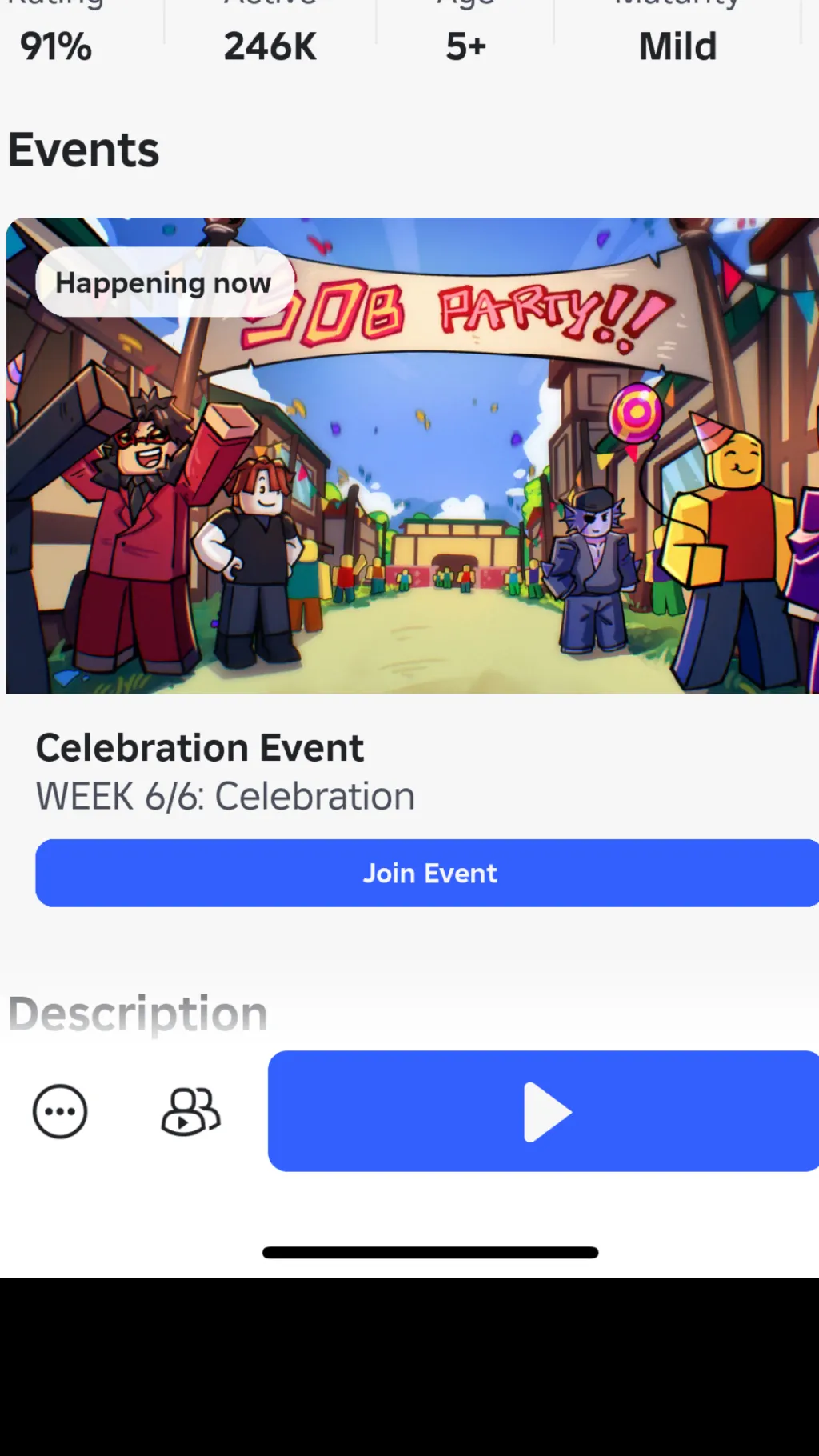819x1456 pixels.
Task: Open the more options menu
Action: pos(60,1111)
